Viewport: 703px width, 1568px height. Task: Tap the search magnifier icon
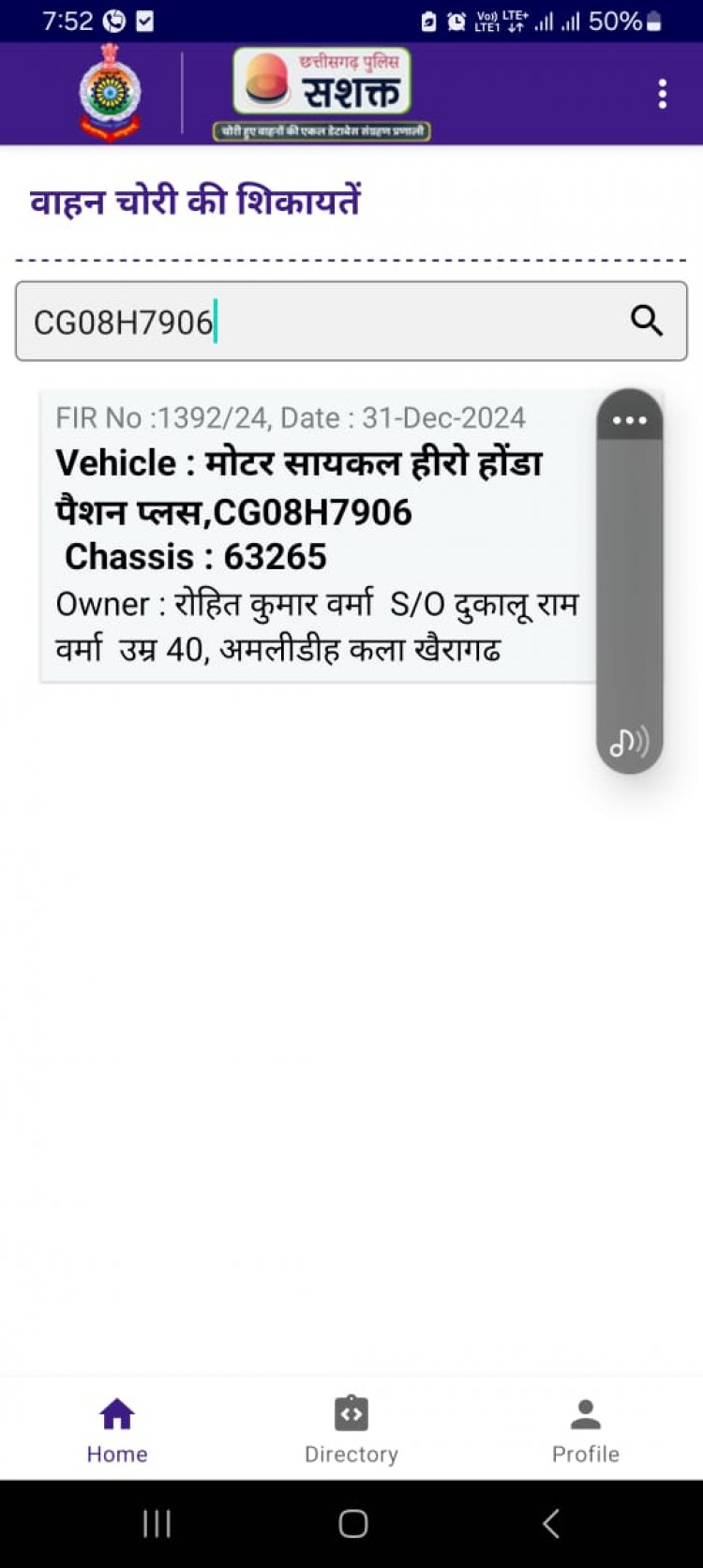click(646, 321)
